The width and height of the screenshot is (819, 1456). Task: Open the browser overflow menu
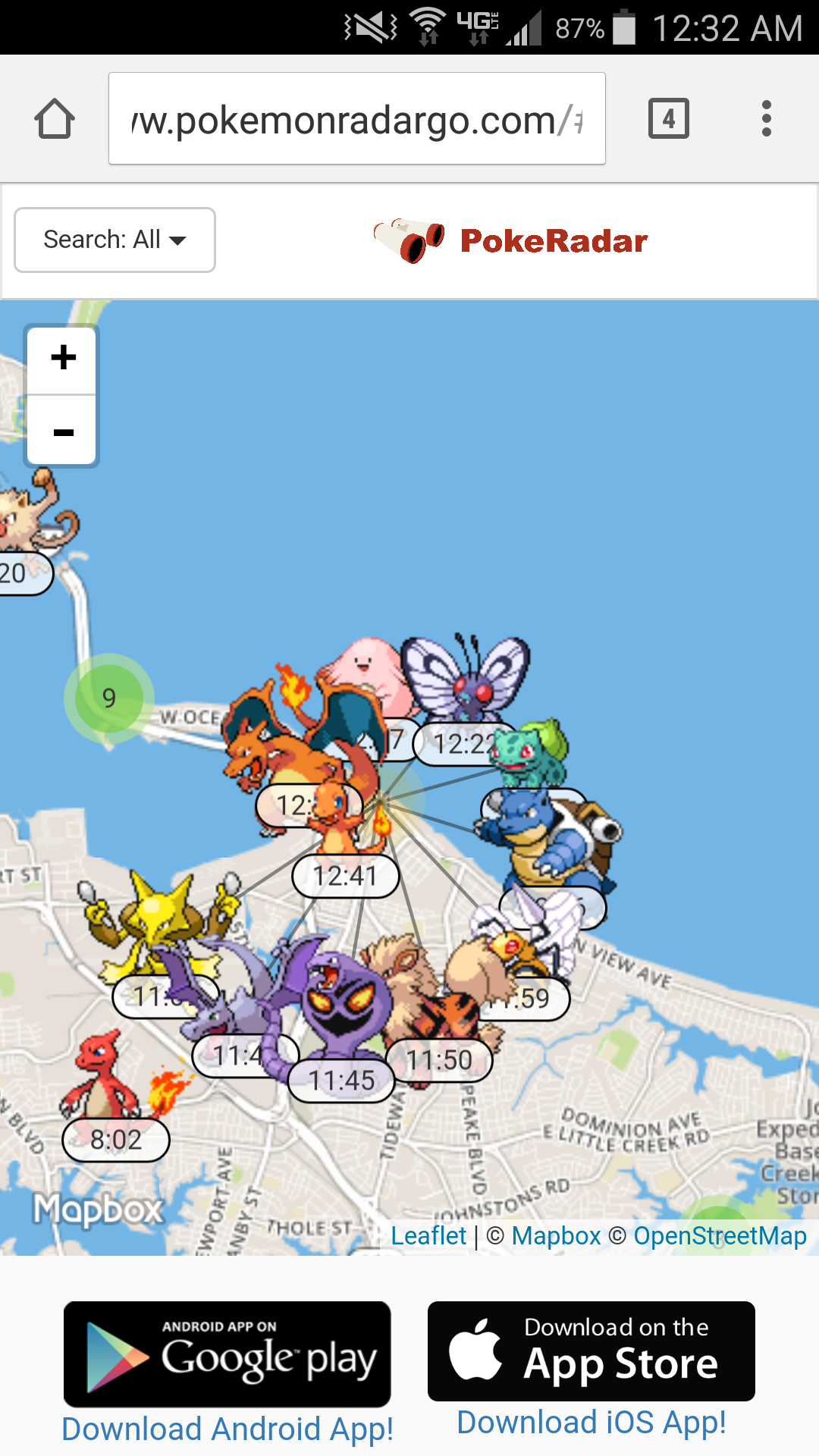766,119
